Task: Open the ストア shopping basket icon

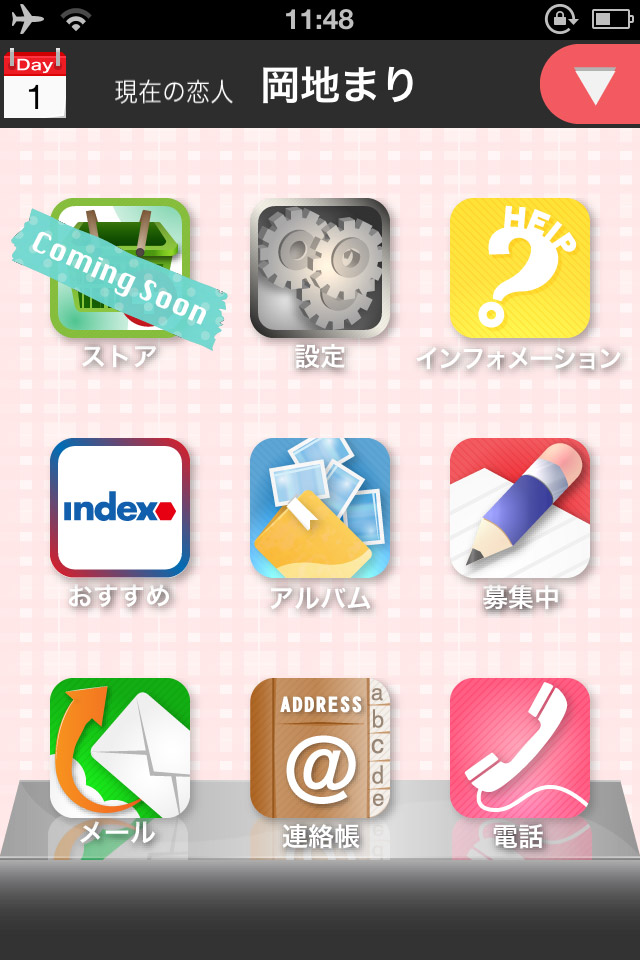Action: (120, 268)
